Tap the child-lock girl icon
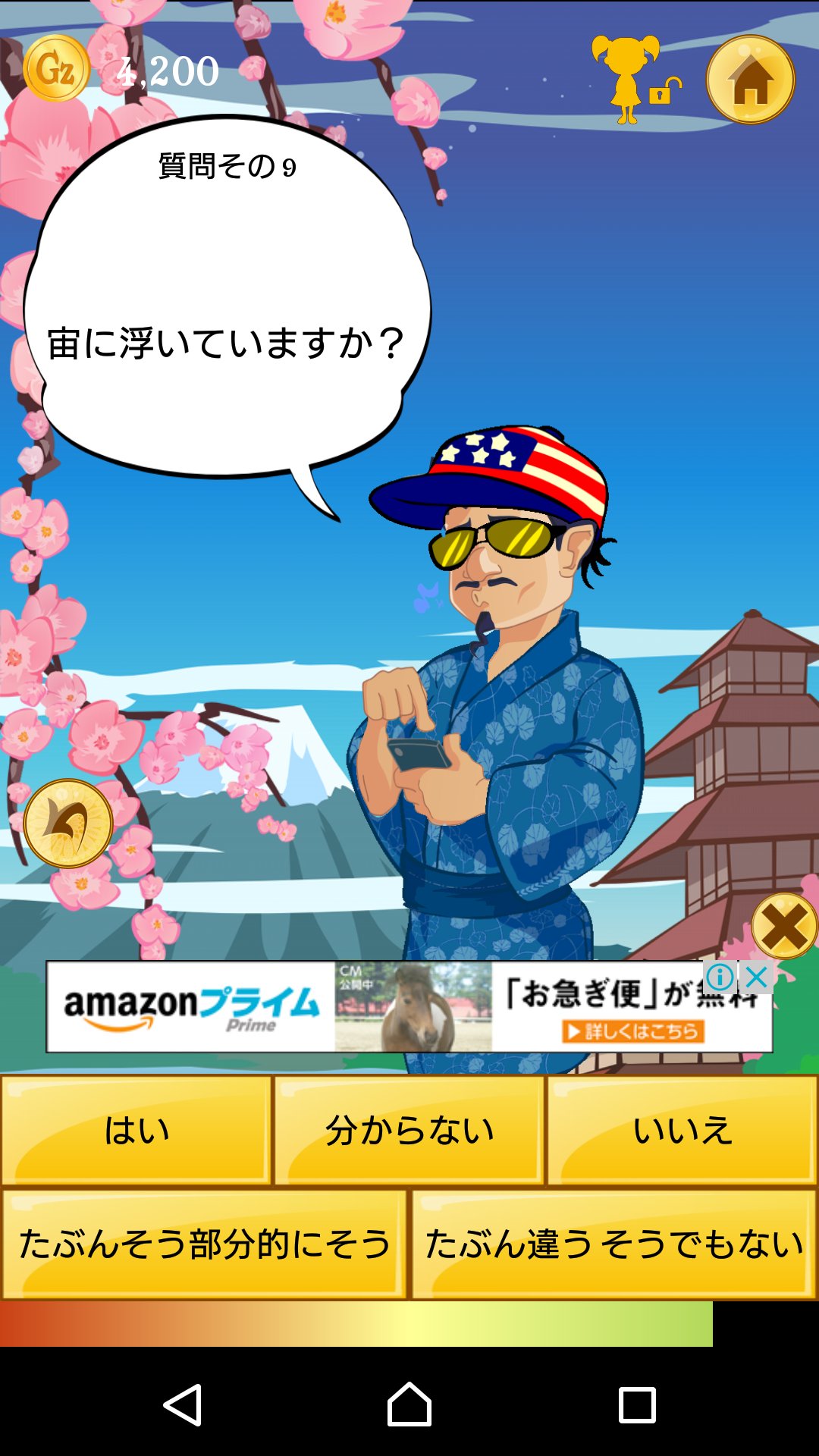The height and width of the screenshot is (1456, 819). (635, 80)
